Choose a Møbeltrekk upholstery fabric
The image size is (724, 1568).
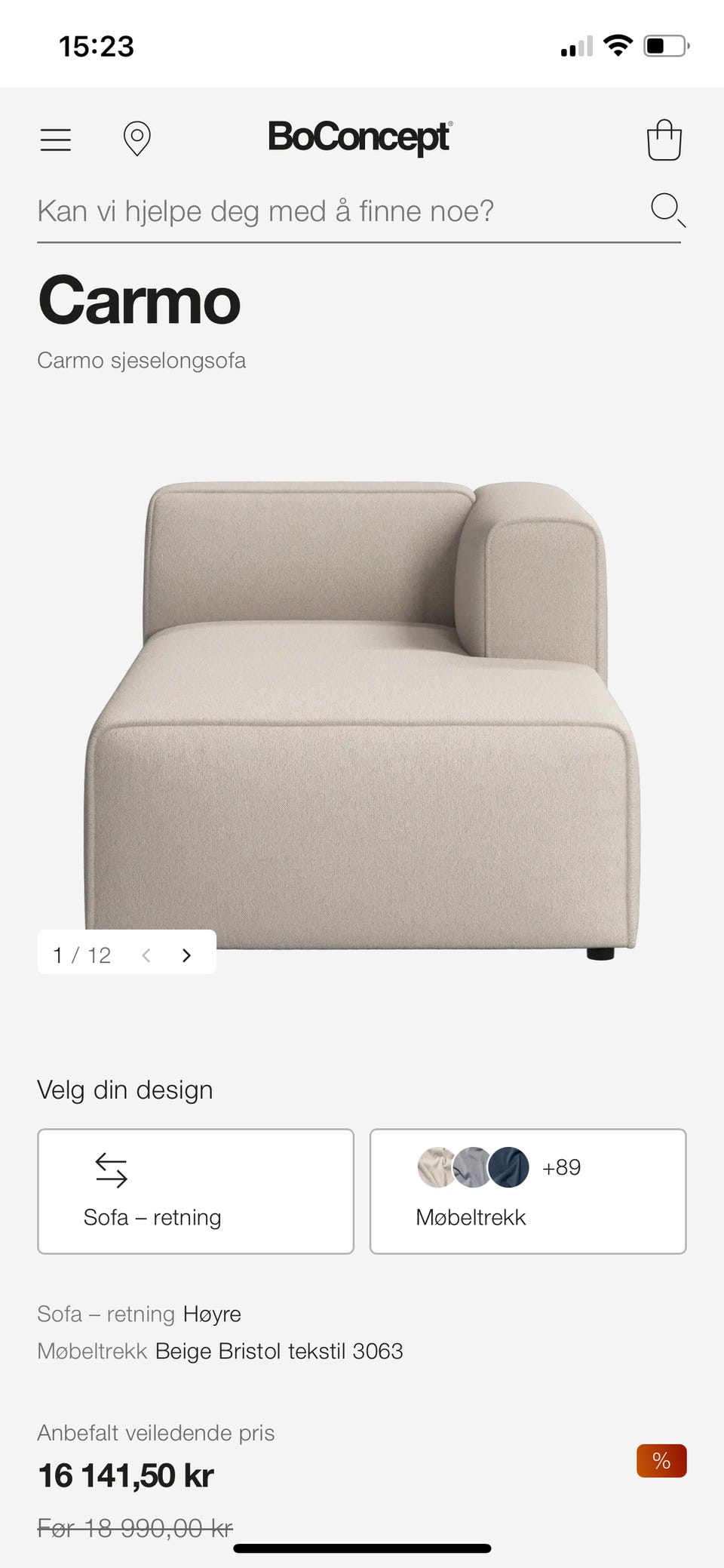tap(527, 1191)
